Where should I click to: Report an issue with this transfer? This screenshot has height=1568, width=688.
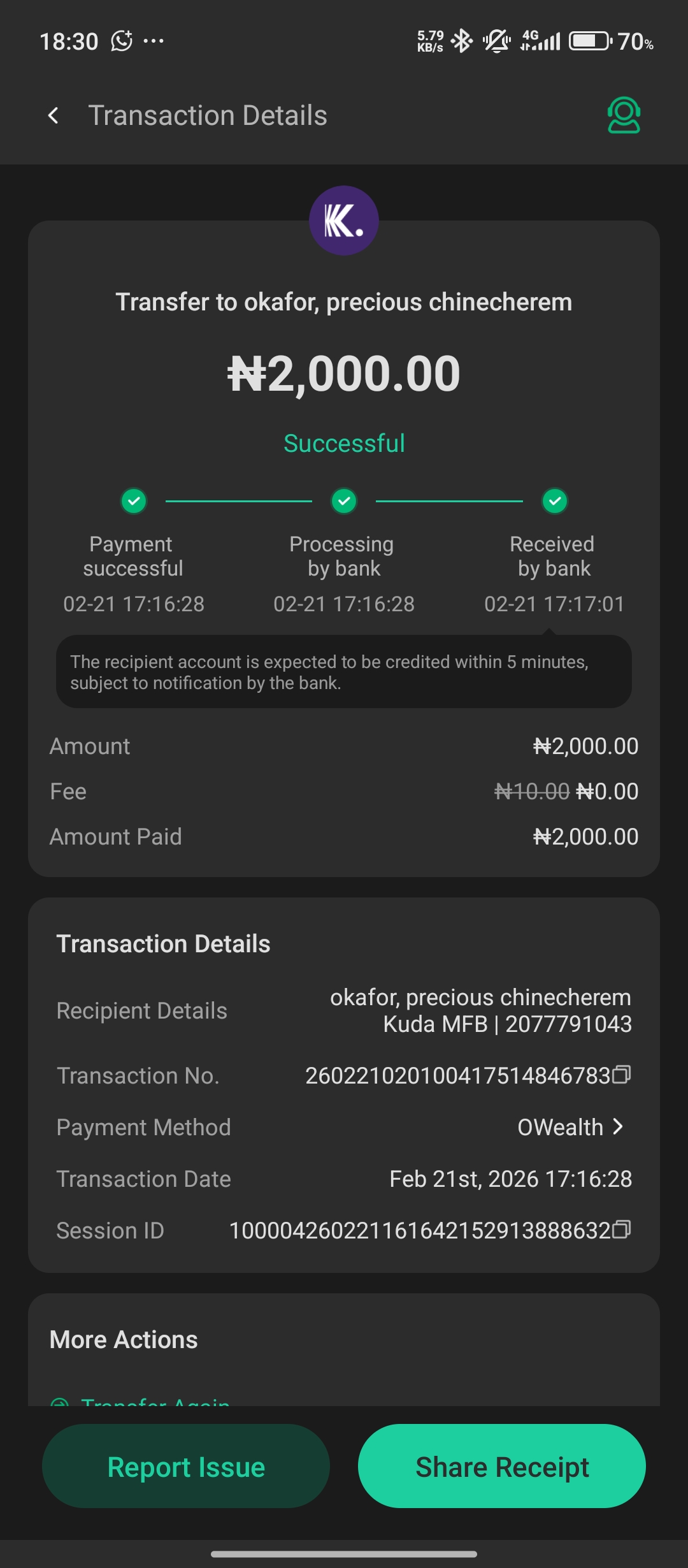pos(186,1466)
